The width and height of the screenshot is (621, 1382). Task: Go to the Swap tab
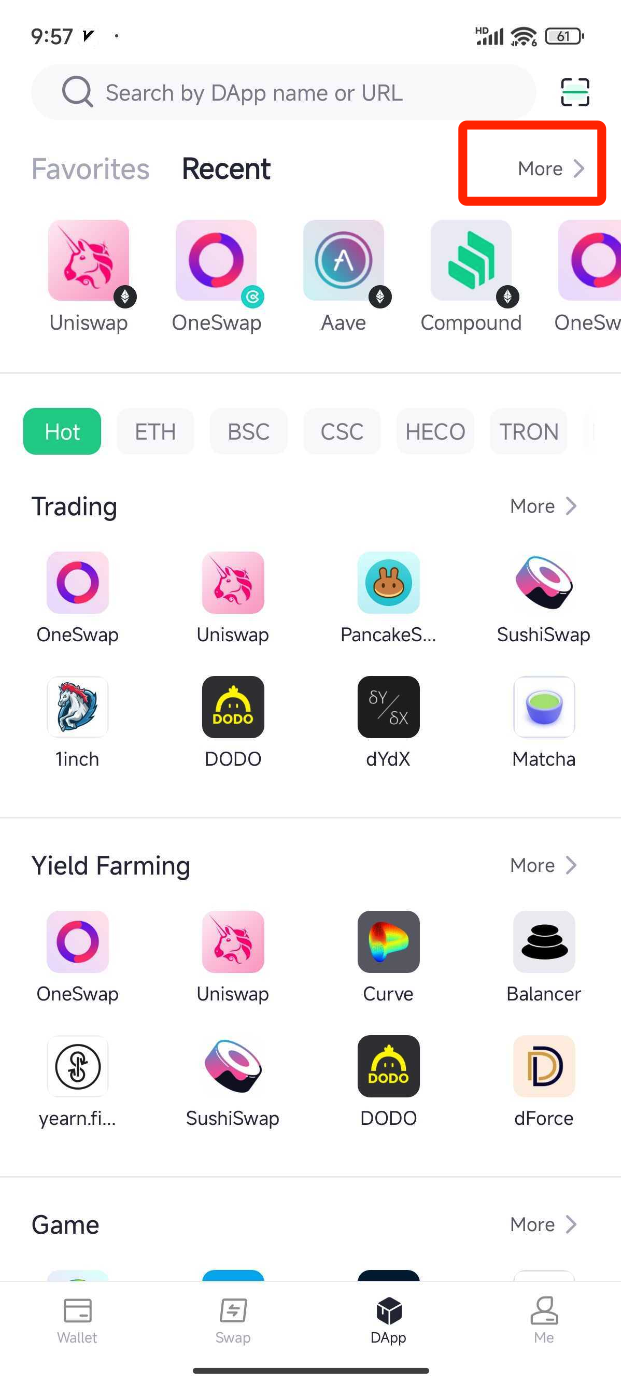coord(233,1320)
